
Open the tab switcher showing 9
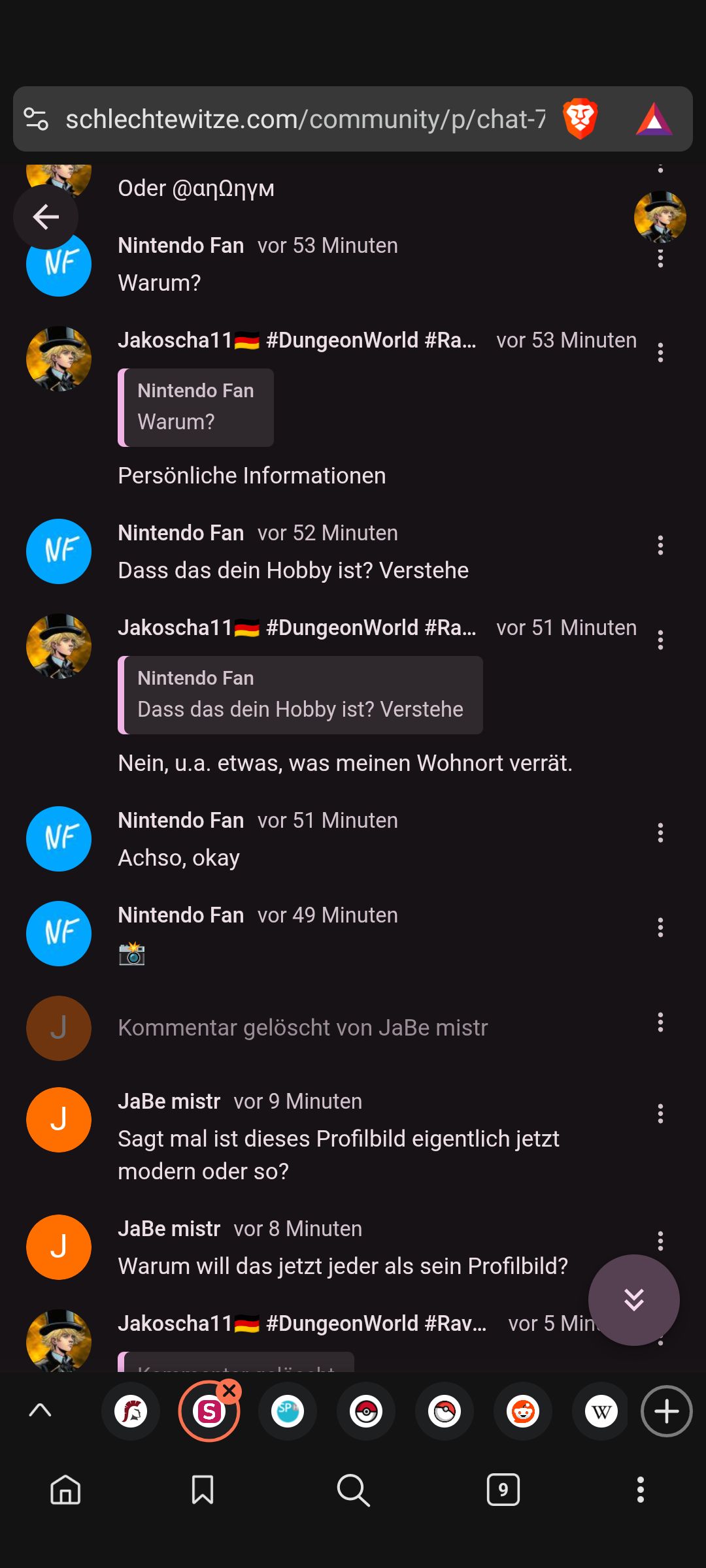coord(503,1490)
